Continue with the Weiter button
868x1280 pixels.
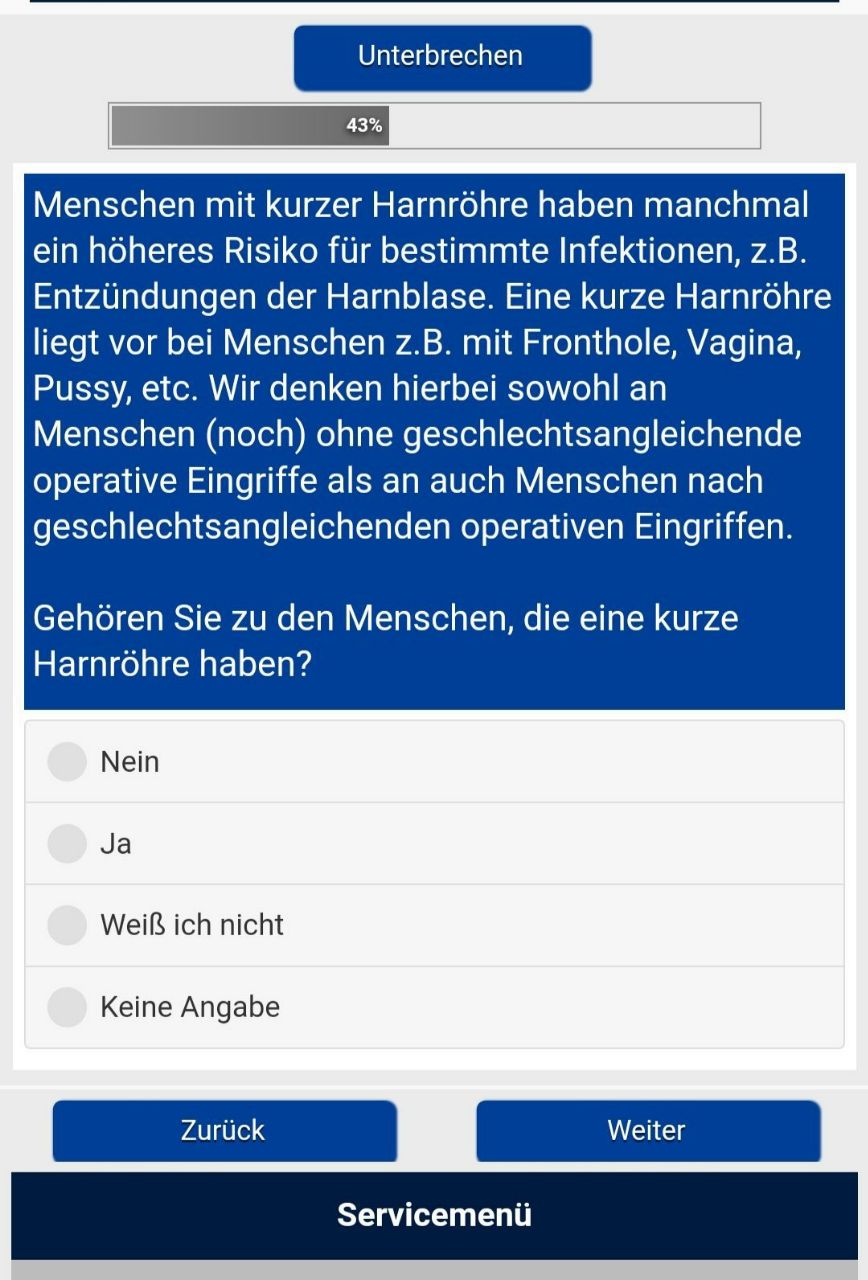647,1131
